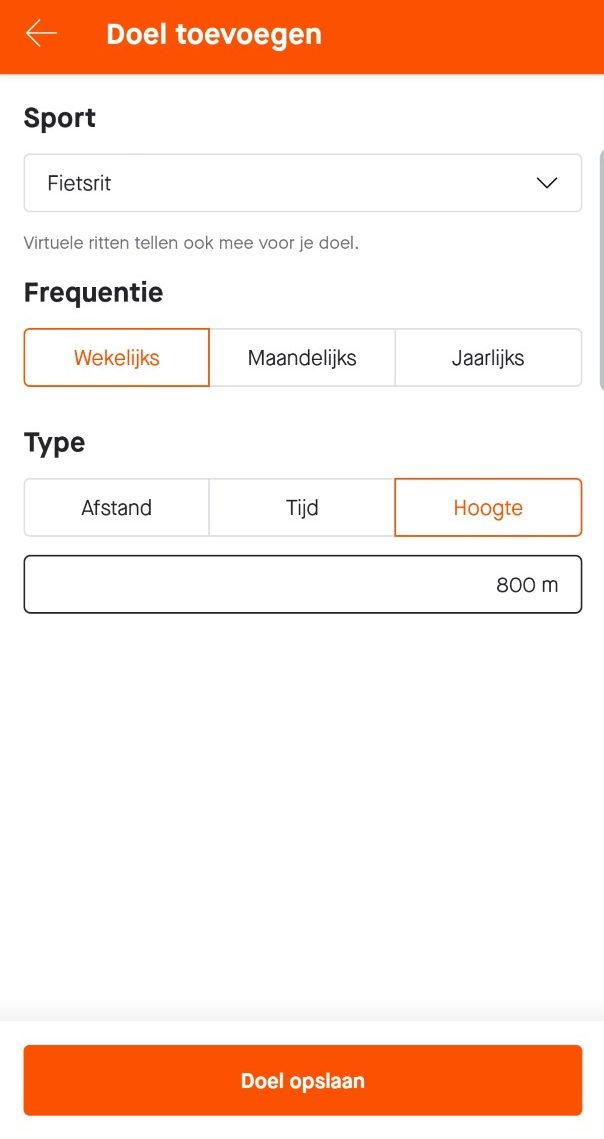The image size is (604, 1139).
Task: Edit the 800 m height field
Action: [x=302, y=584]
